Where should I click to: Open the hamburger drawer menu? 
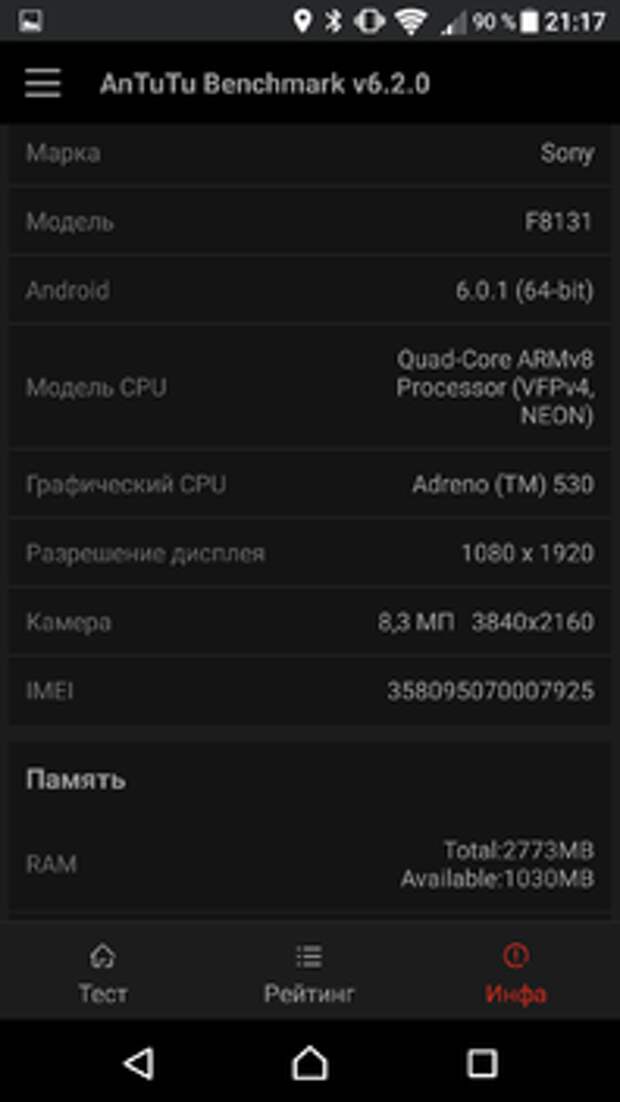click(43, 84)
